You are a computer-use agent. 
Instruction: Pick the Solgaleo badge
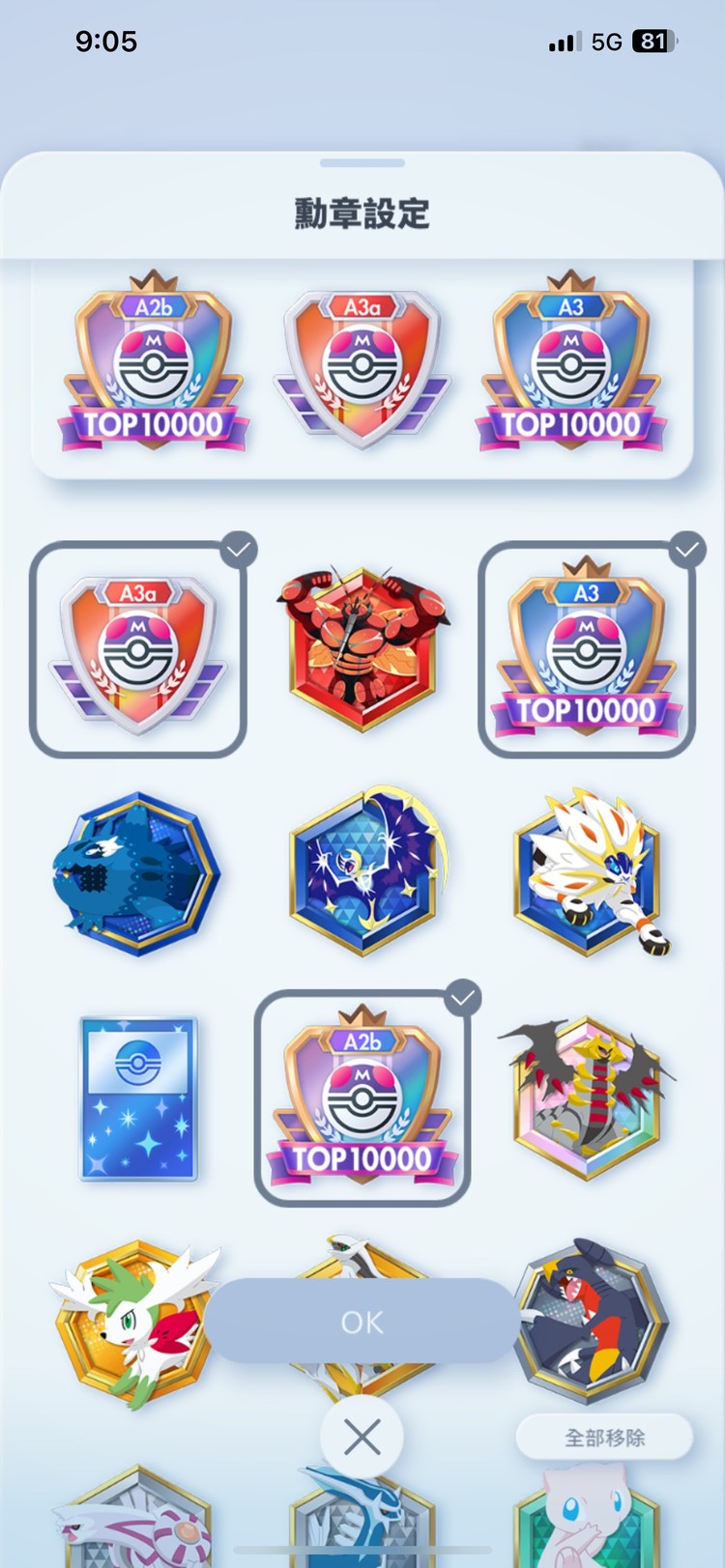coord(587,874)
